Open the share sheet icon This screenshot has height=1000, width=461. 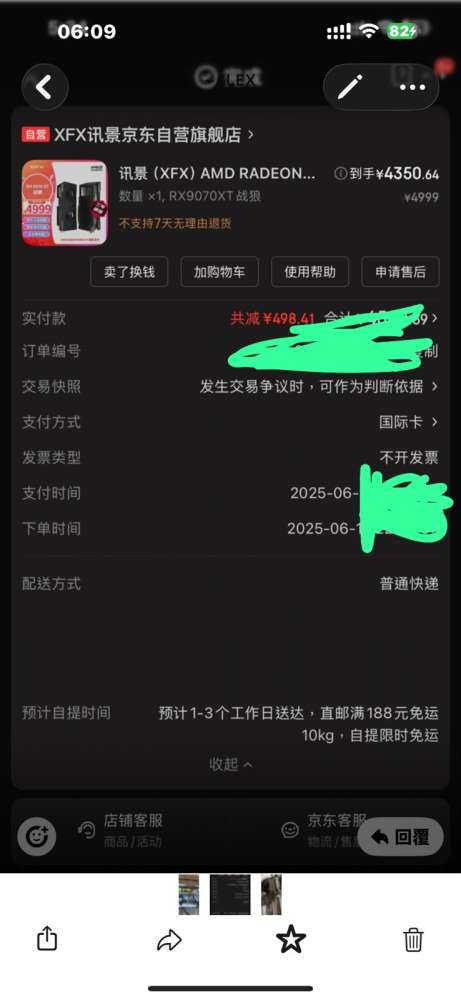click(x=47, y=939)
